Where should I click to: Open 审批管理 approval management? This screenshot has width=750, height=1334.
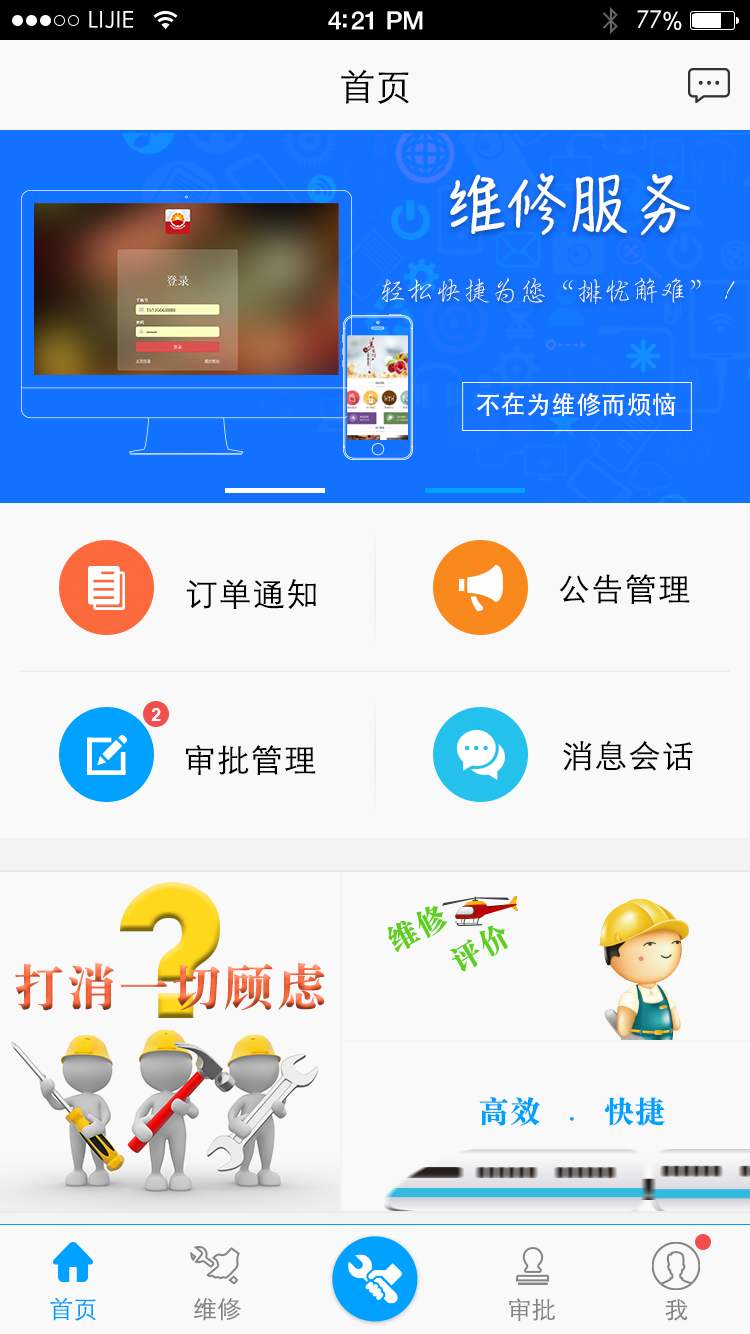coord(190,756)
